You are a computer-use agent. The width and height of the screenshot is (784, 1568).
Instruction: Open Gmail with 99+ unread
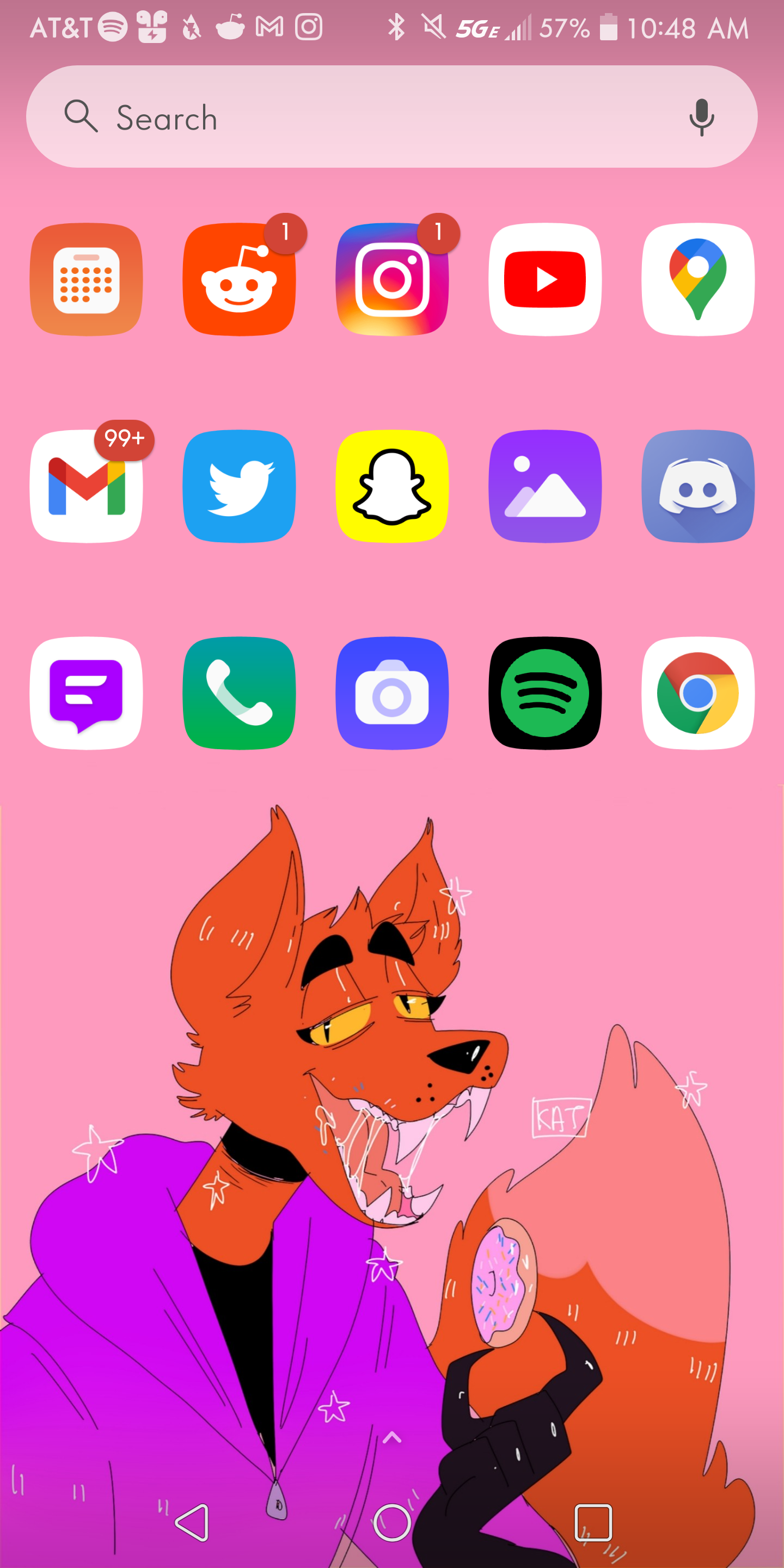coord(87,486)
